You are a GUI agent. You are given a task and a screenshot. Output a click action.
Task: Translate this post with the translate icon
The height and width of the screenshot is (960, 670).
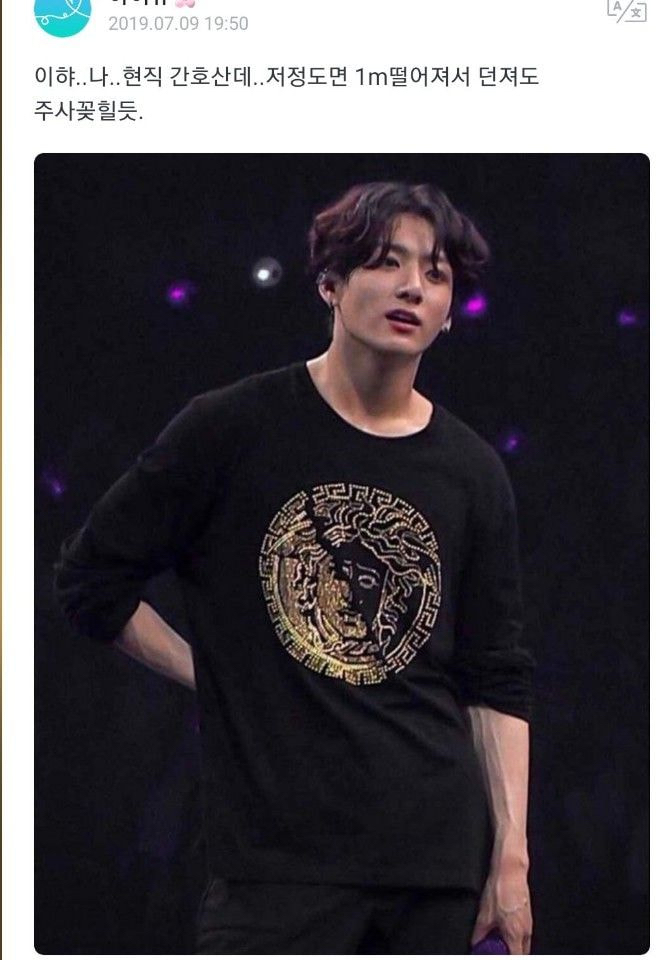pos(627,10)
